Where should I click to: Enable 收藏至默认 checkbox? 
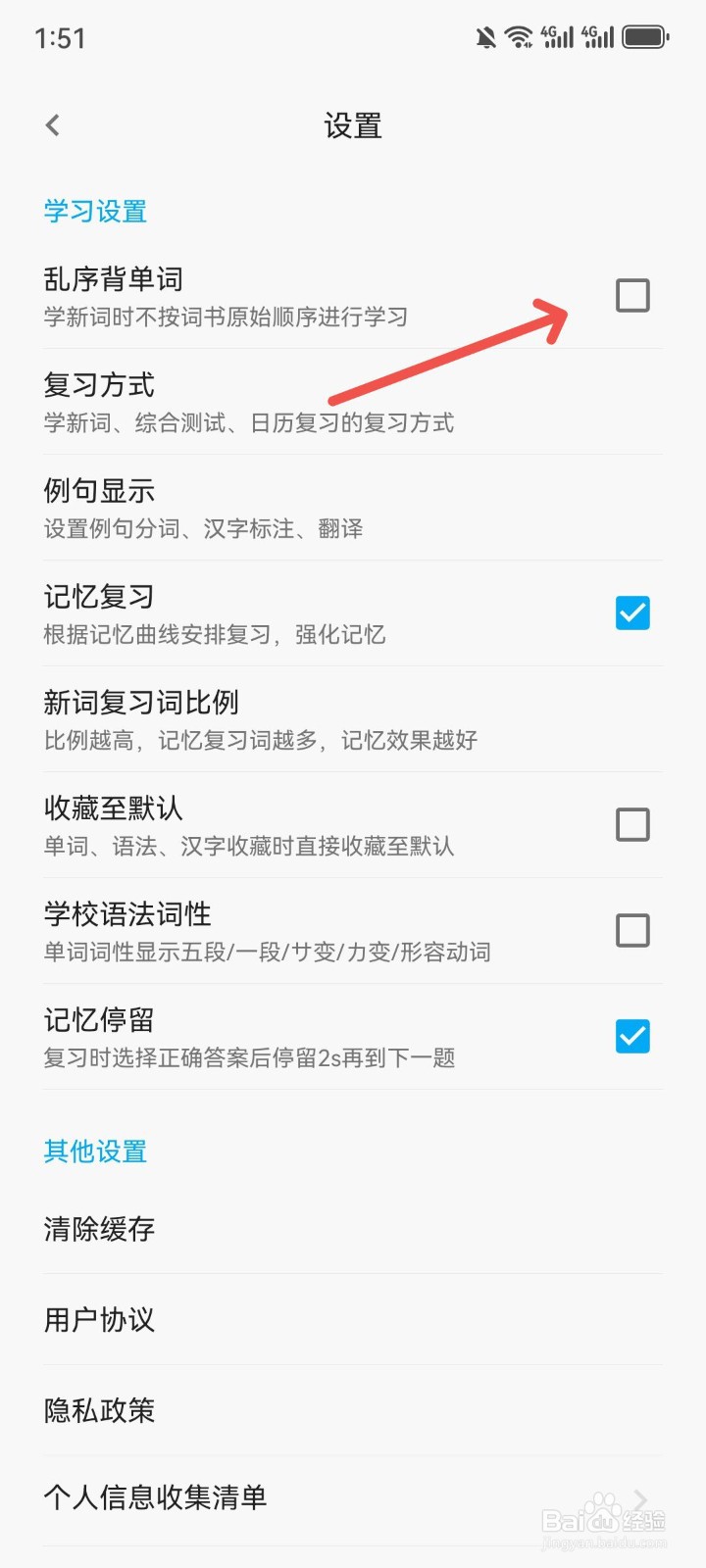coord(632,824)
